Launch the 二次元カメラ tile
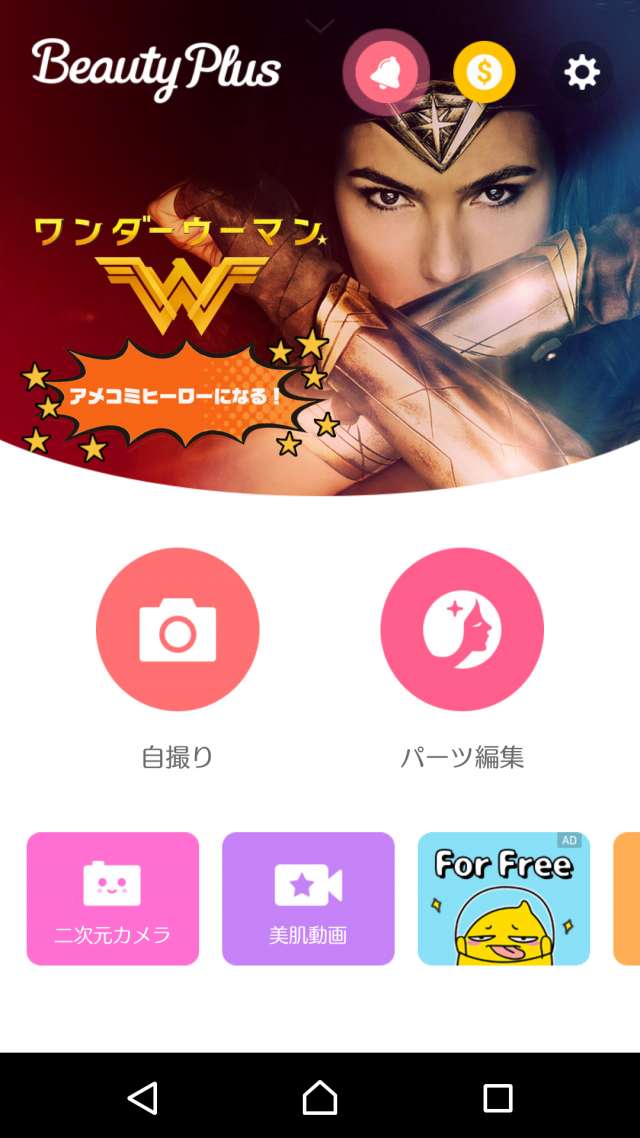Image resolution: width=640 pixels, height=1138 pixels. coord(113,898)
